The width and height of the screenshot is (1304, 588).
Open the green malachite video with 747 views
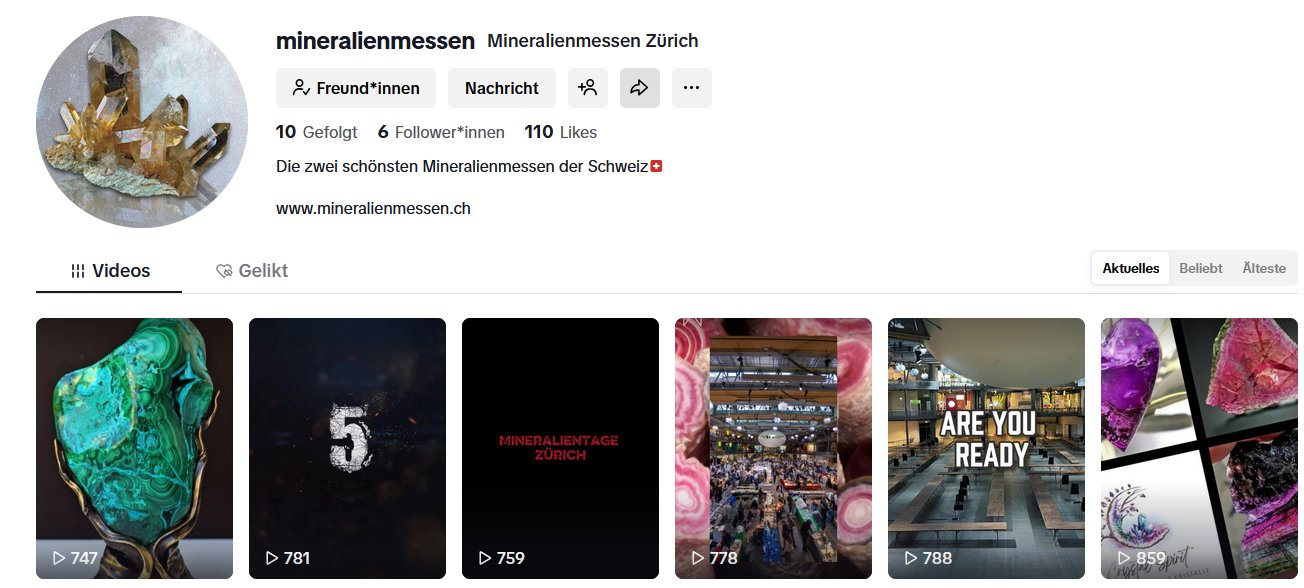(134, 447)
